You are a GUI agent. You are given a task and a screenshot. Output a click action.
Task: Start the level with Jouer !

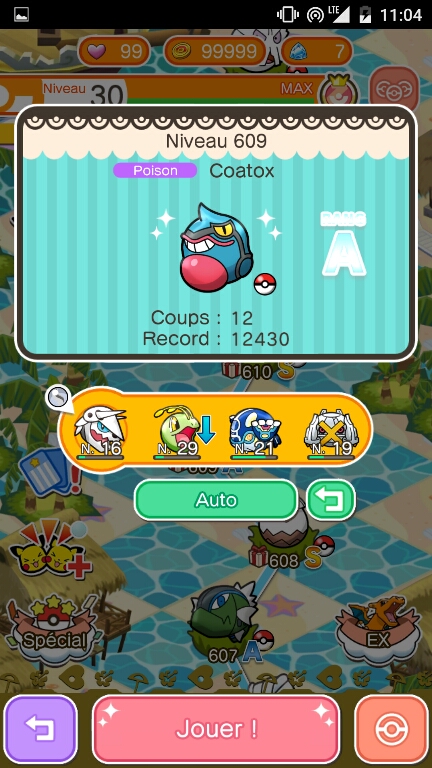click(216, 729)
